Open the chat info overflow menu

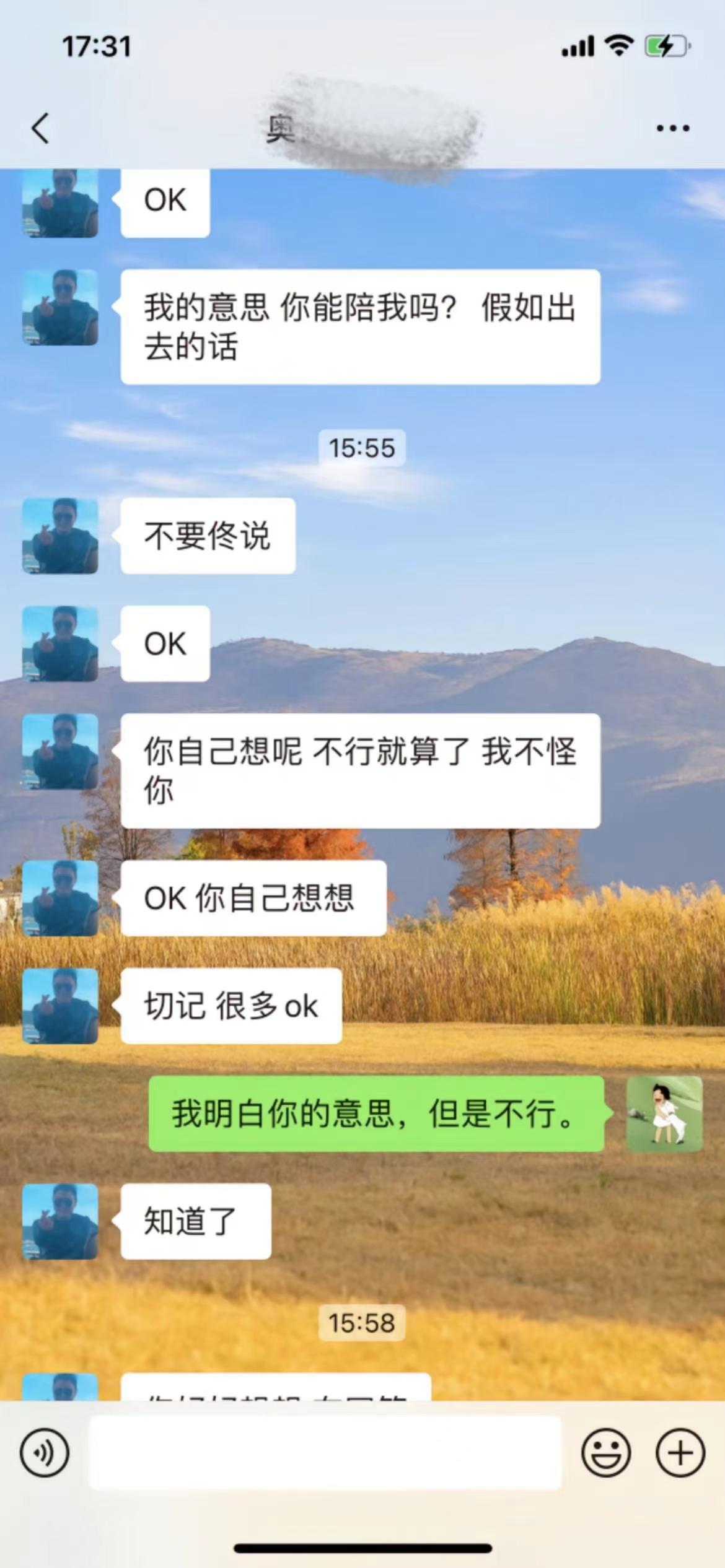click(672, 128)
